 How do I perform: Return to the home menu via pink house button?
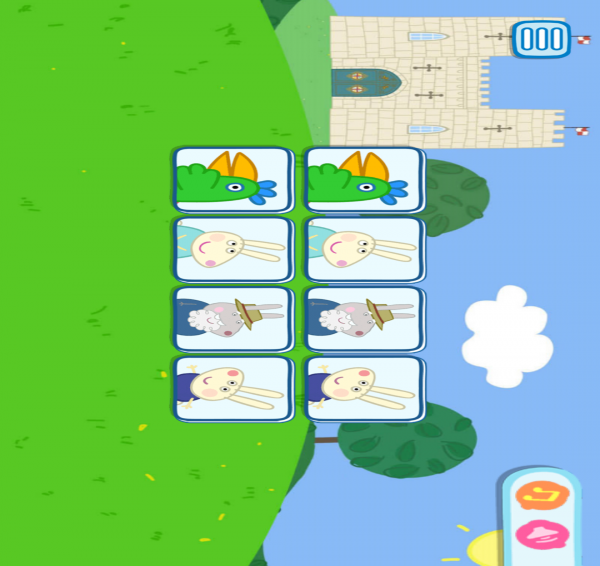542,536
